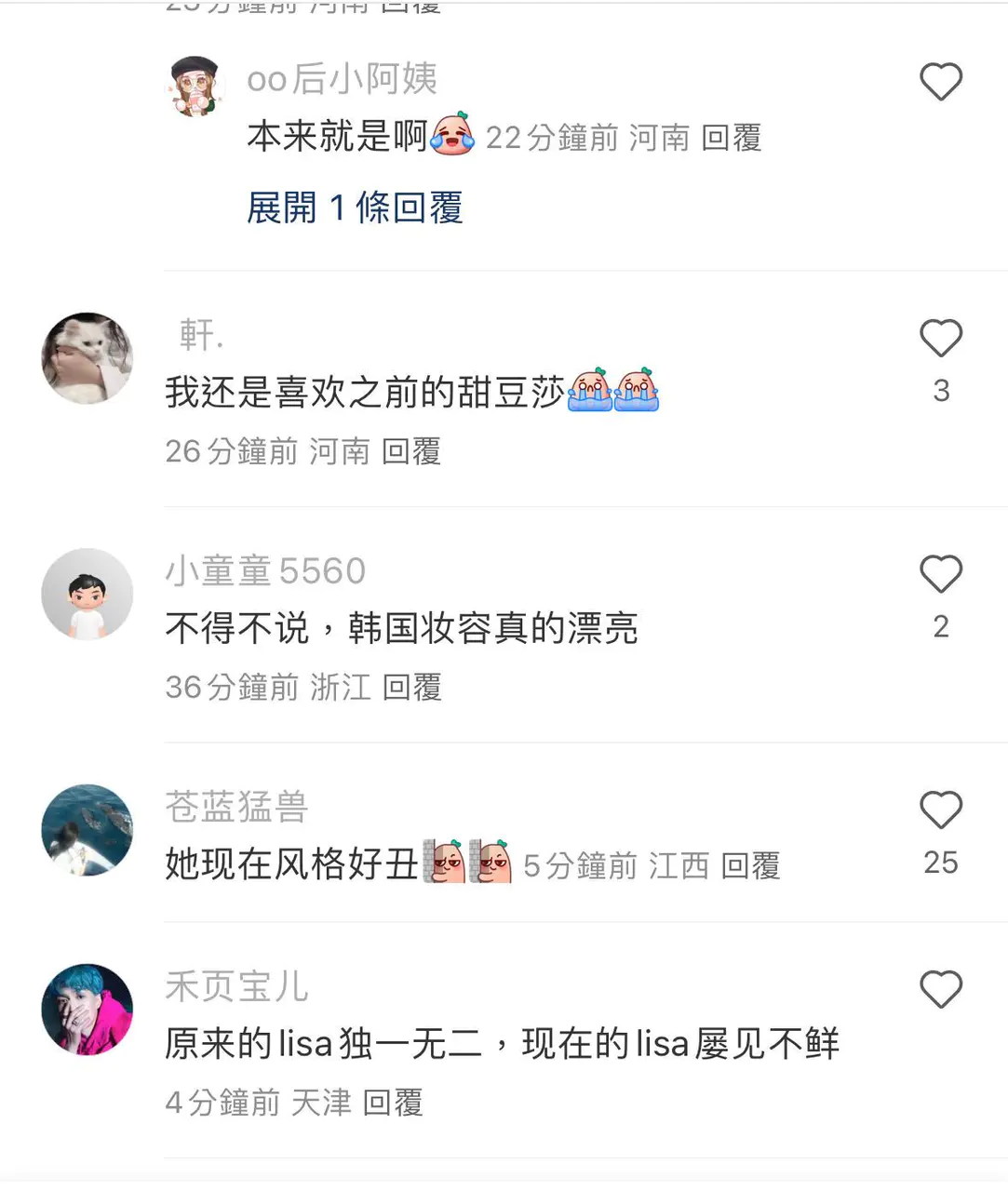View profile via username 苍蓝猛兽
Viewport: 1008px width, 1191px height.
point(236,807)
